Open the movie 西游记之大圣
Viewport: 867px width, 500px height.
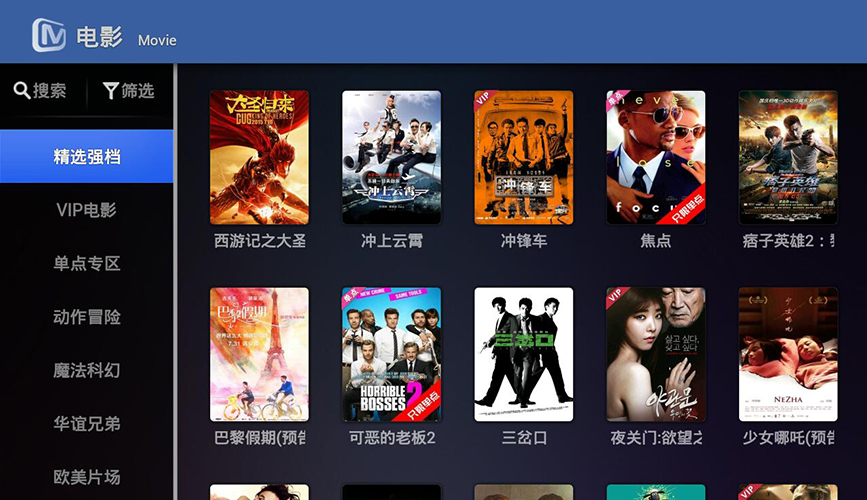coord(259,158)
